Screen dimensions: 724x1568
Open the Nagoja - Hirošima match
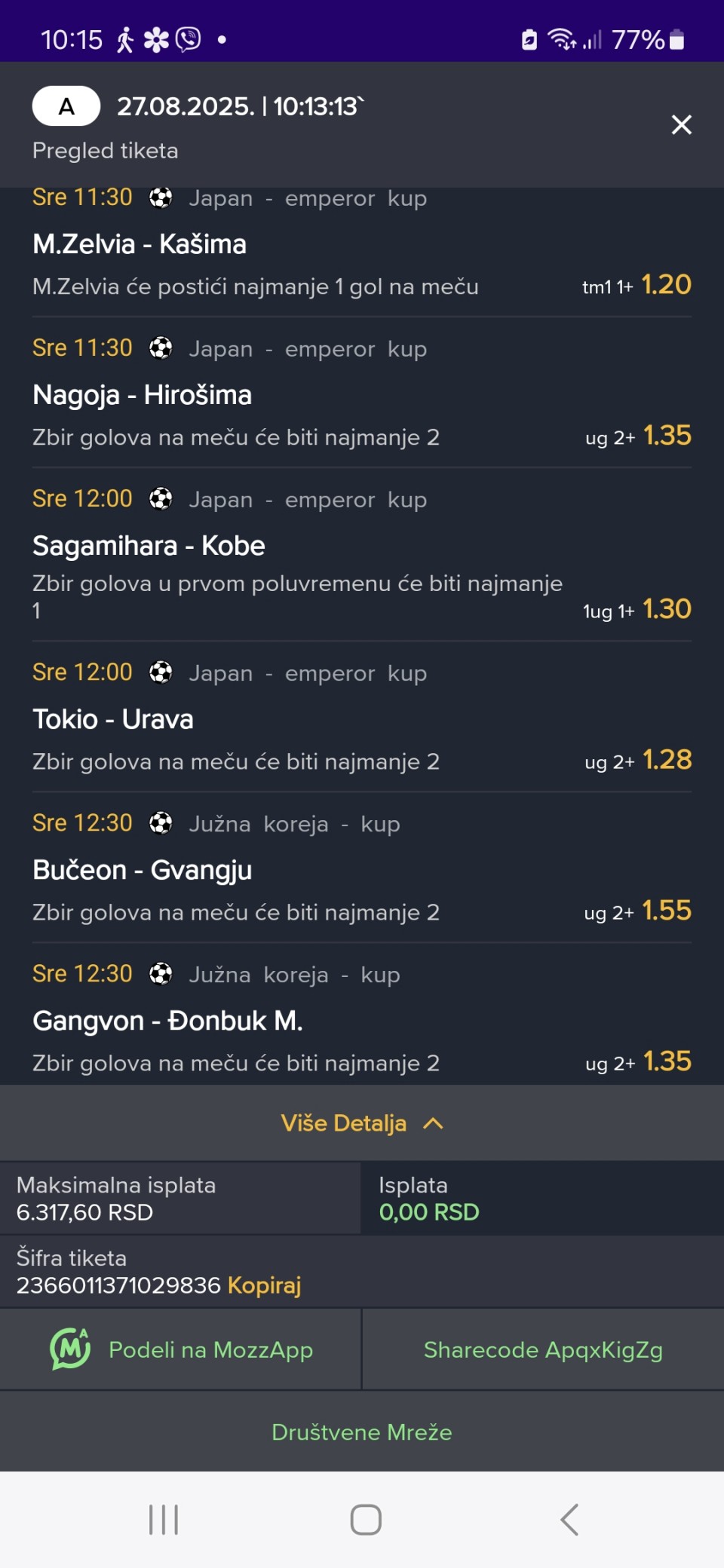tap(142, 395)
